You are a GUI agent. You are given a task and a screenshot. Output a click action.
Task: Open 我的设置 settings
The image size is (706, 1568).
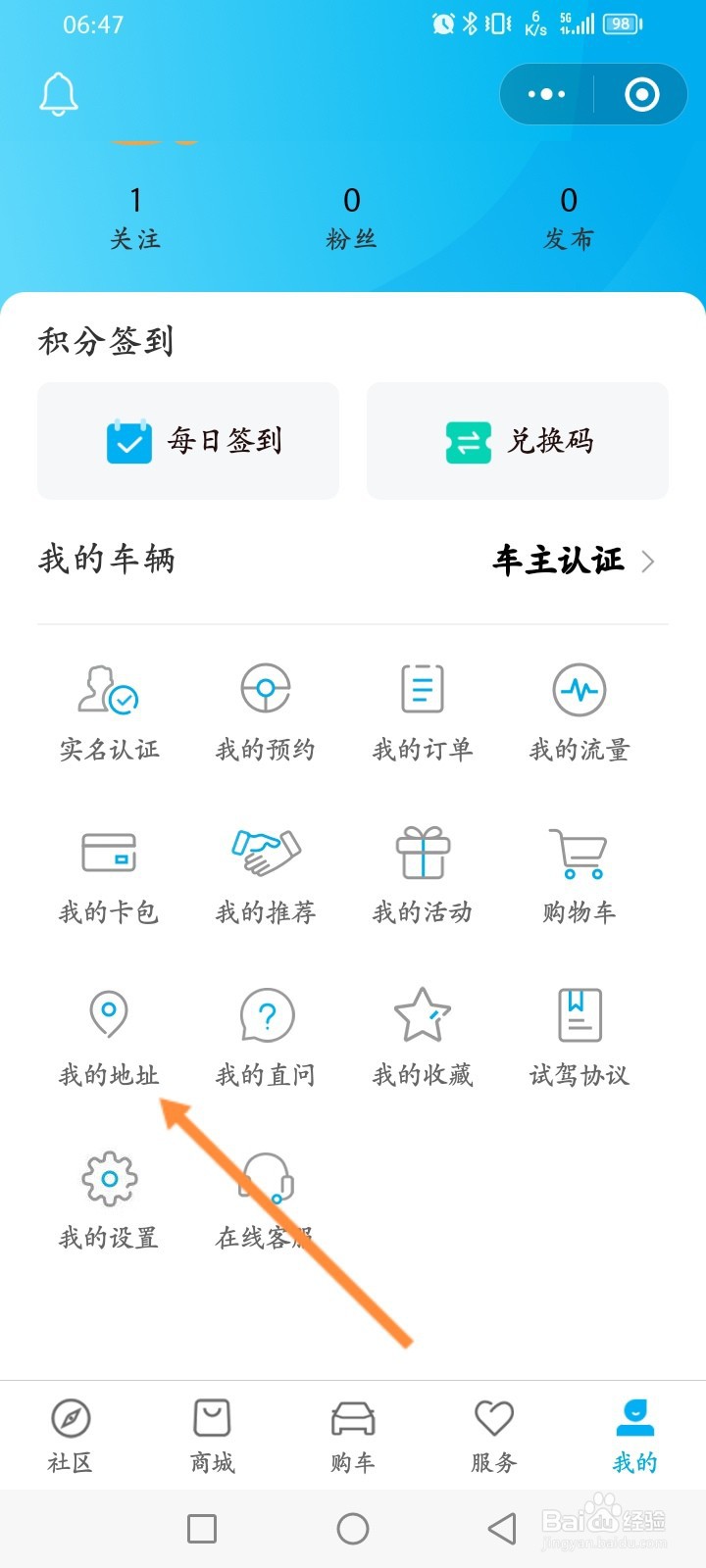(x=109, y=1201)
